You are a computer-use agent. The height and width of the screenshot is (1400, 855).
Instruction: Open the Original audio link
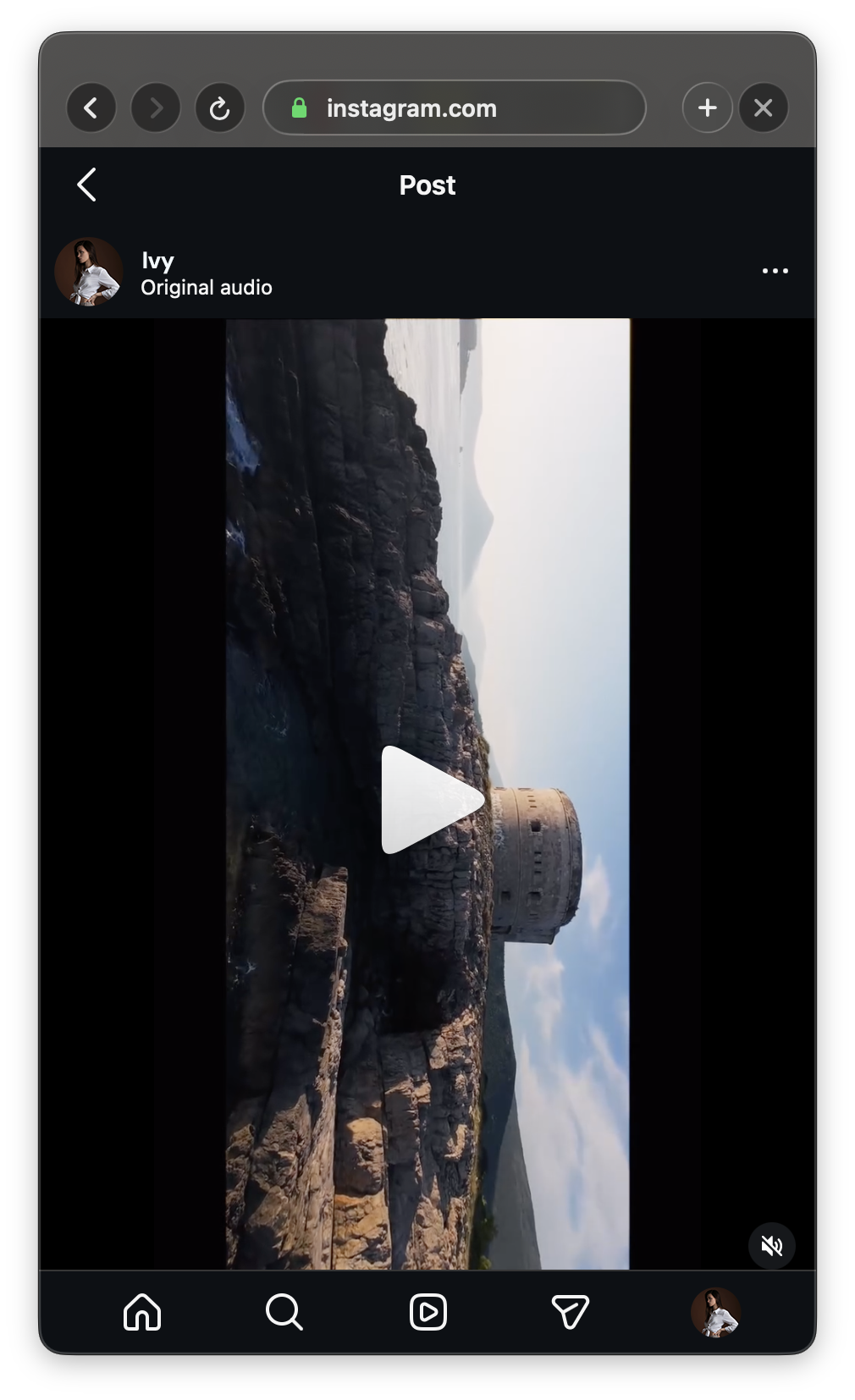point(207,288)
